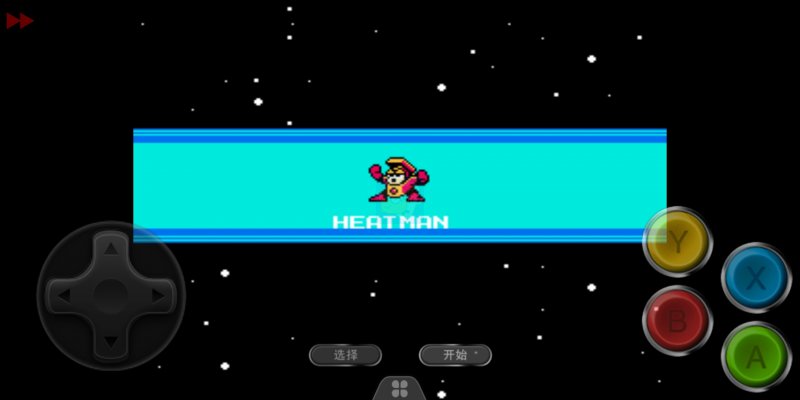Open the emulator menu grid icon

coord(399,388)
